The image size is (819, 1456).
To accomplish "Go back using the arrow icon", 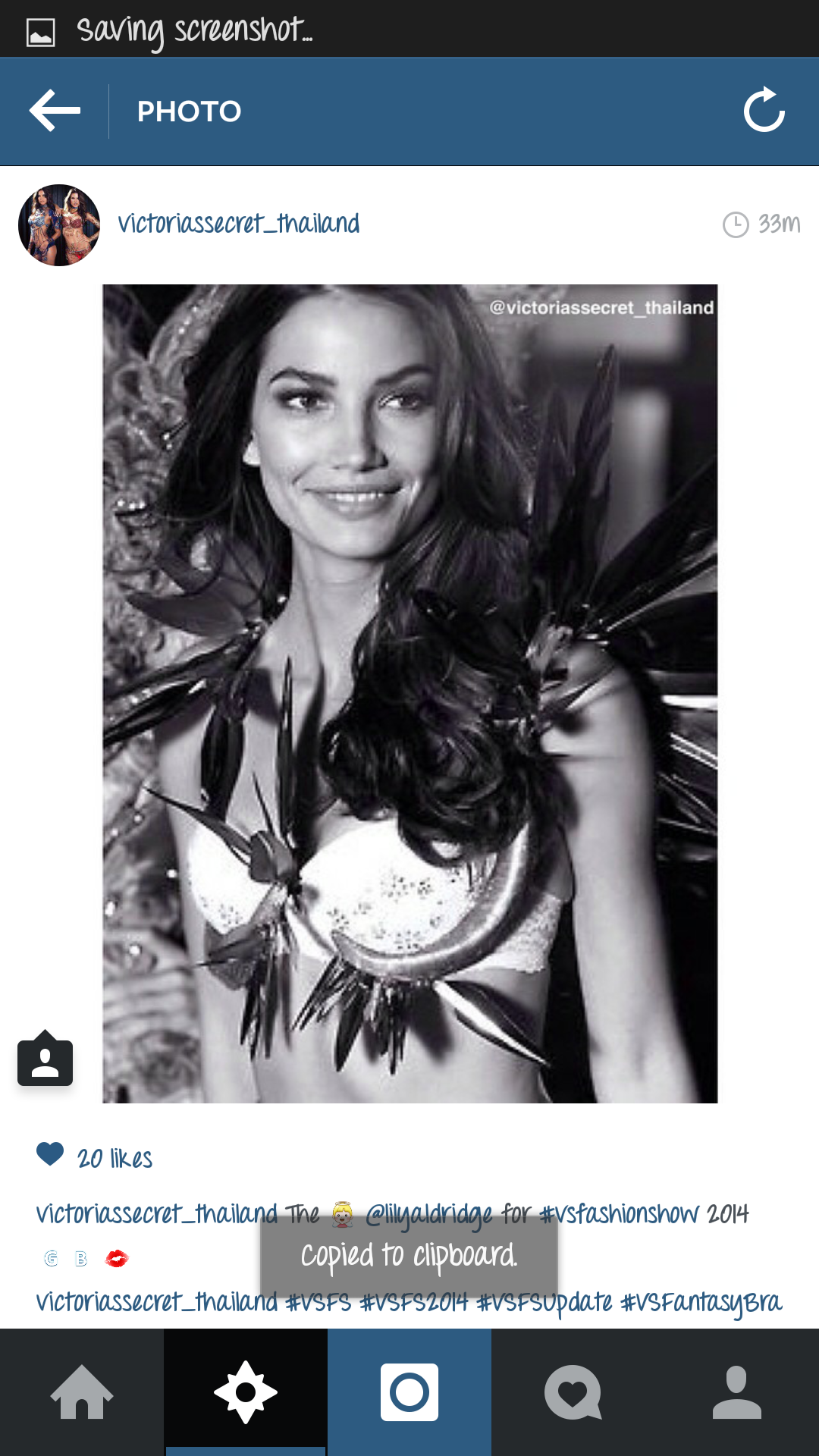I will (x=55, y=111).
